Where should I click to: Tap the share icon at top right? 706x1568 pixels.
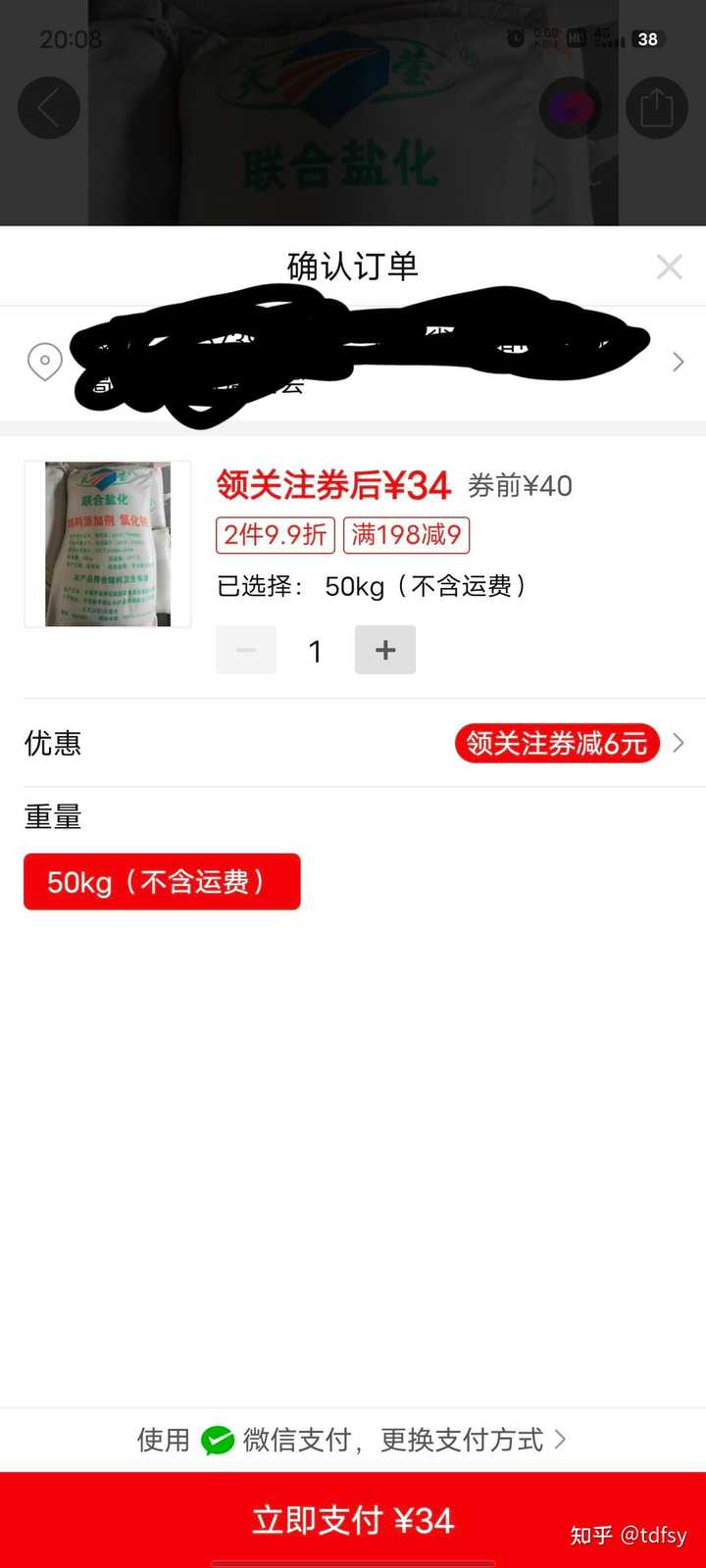click(656, 108)
